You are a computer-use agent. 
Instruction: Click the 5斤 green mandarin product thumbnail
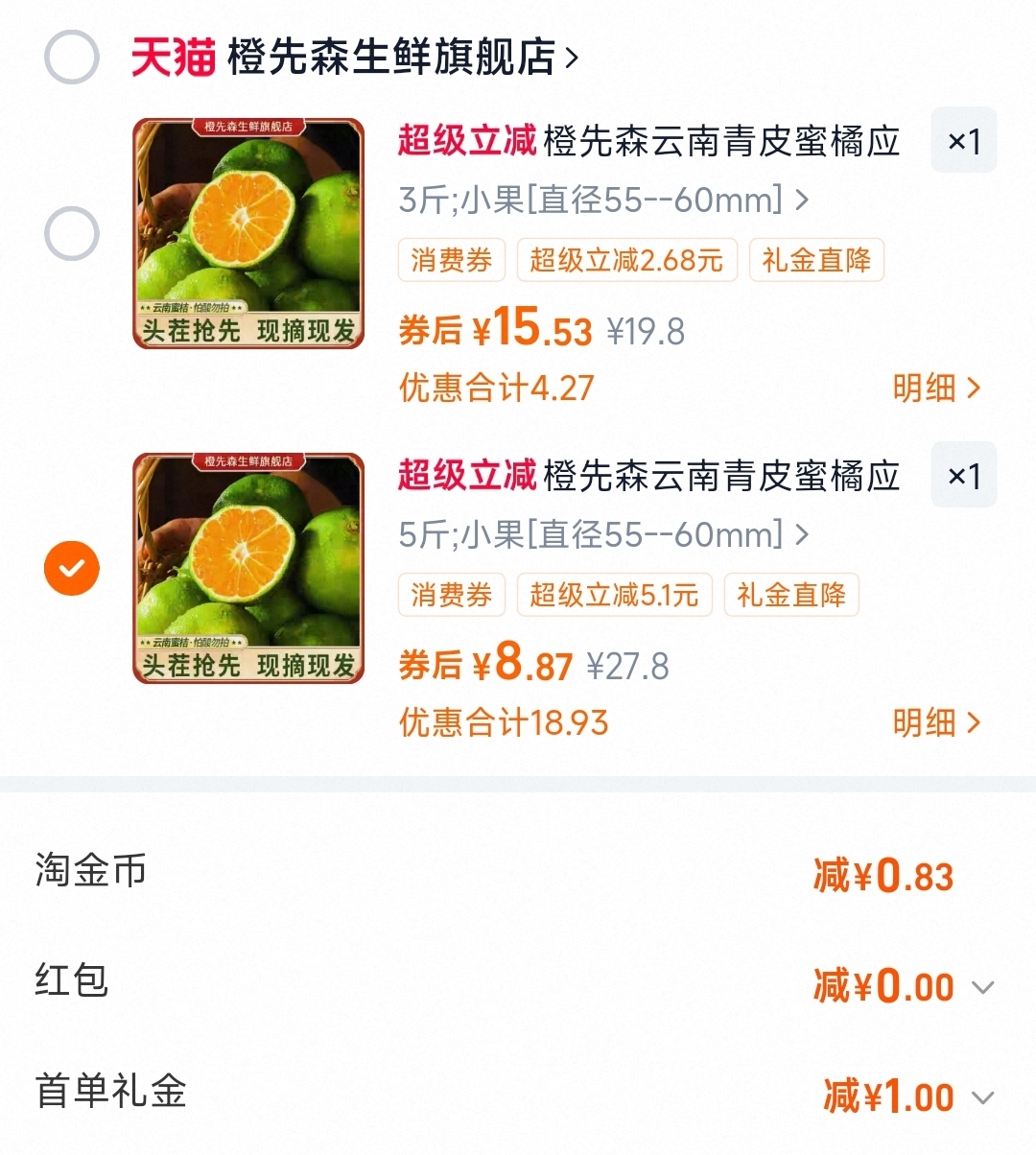point(248,568)
